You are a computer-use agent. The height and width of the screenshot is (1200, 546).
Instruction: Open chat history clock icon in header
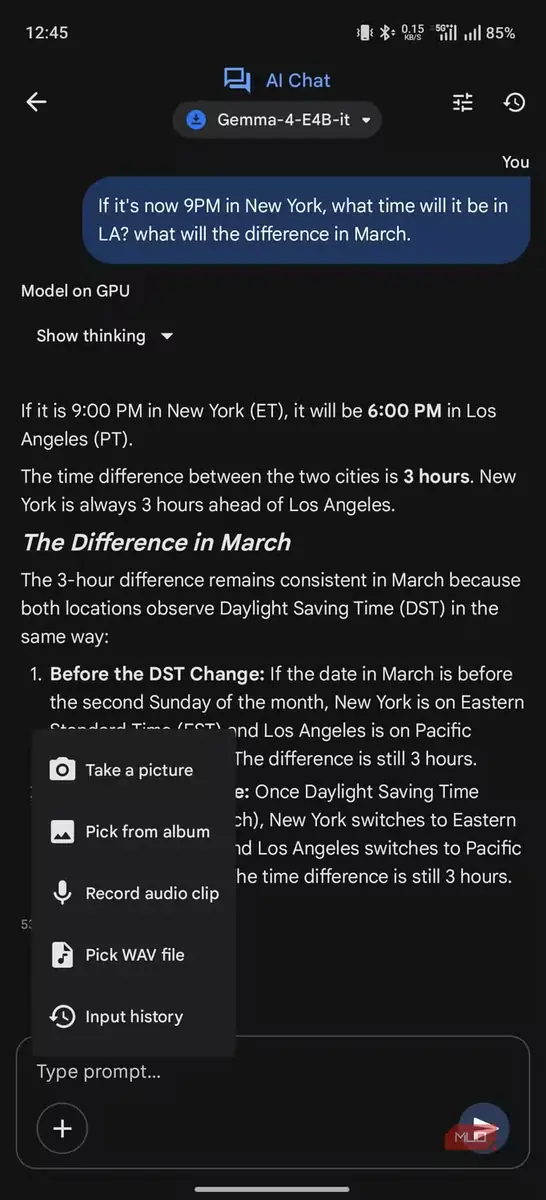pos(514,102)
